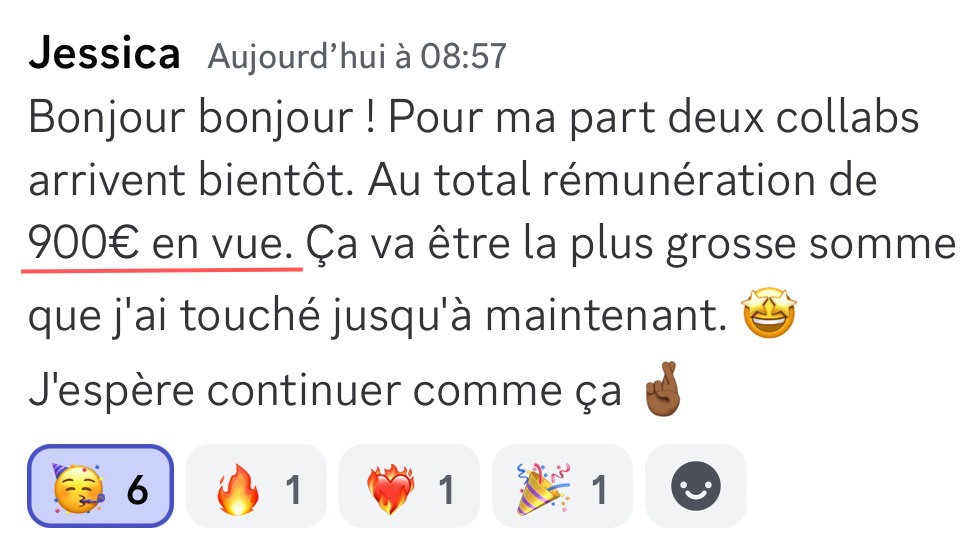React with the heart on fire emoji
The height and width of the screenshot is (539, 978).
tap(409, 486)
